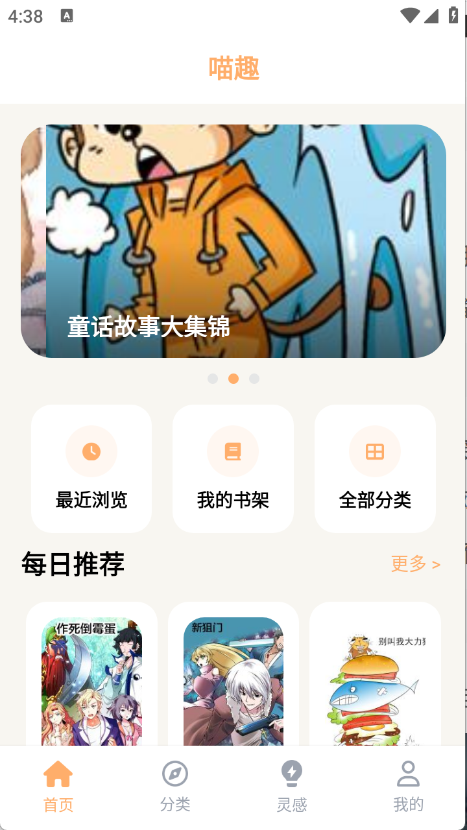Viewport: 467px width, 830px height.
Task: Open the 童话故事大集锦 banner
Action: 246,241
